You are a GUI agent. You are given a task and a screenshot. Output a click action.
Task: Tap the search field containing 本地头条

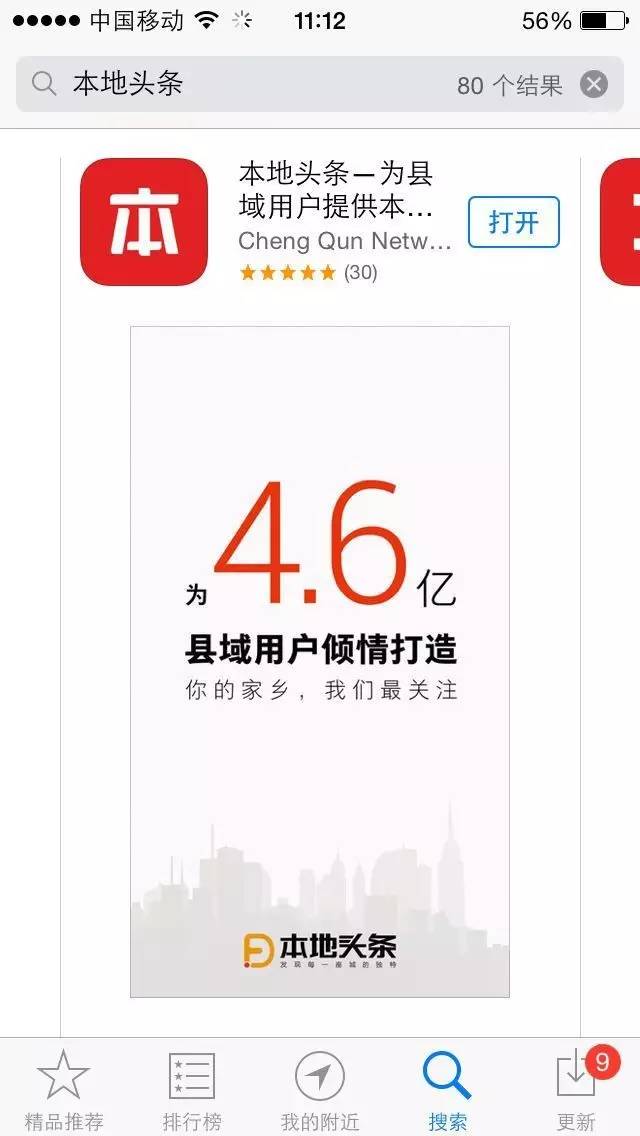(x=320, y=85)
